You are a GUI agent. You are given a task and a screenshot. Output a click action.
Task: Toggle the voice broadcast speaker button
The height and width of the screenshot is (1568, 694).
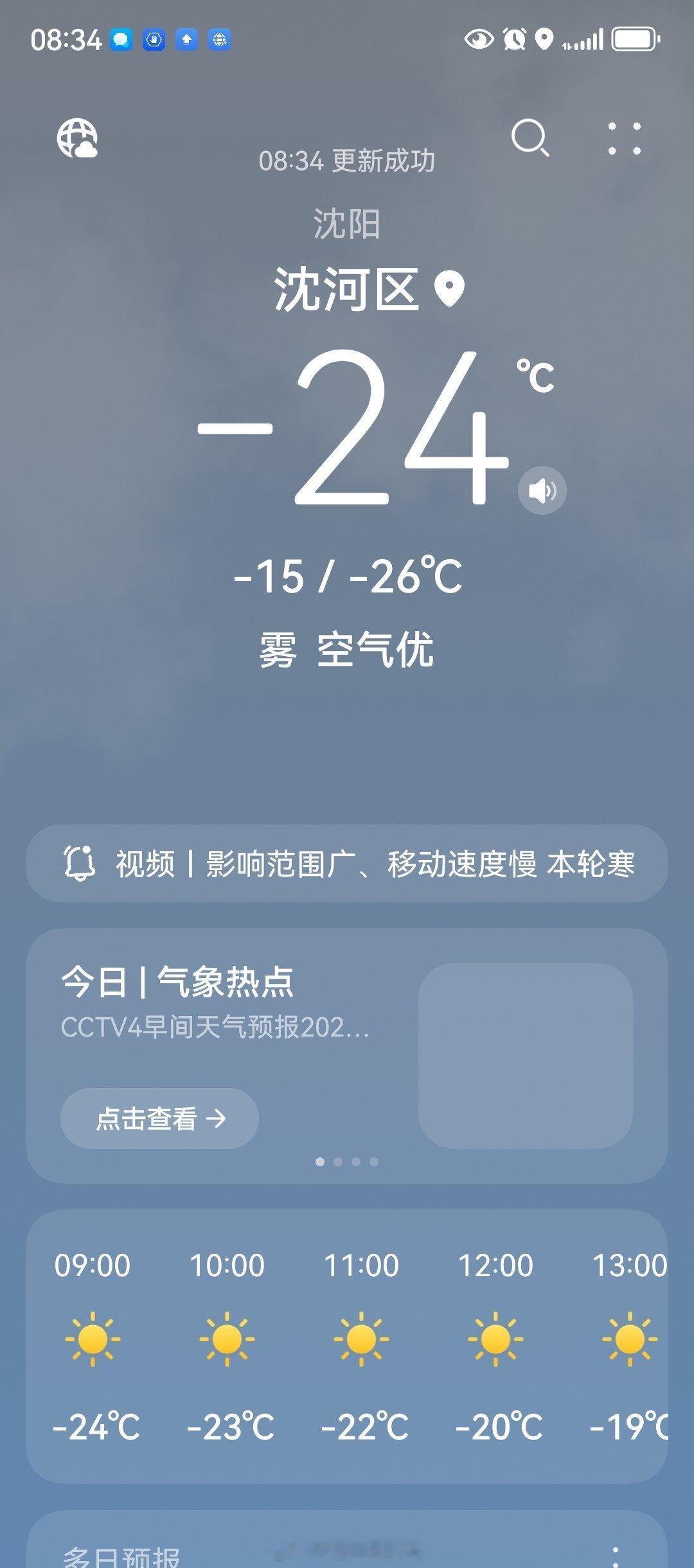click(543, 491)
